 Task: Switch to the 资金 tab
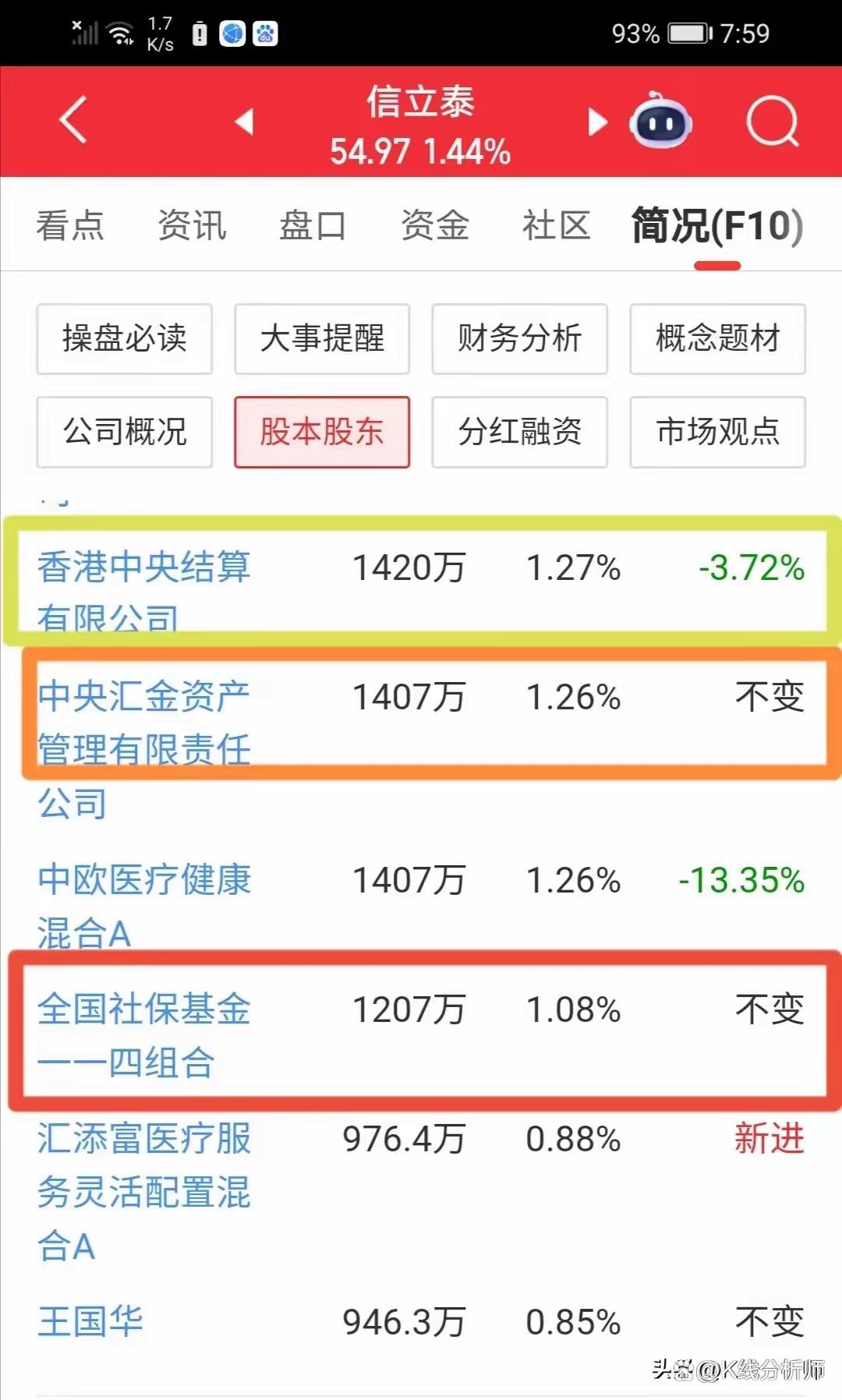click(x=434, y=226)
